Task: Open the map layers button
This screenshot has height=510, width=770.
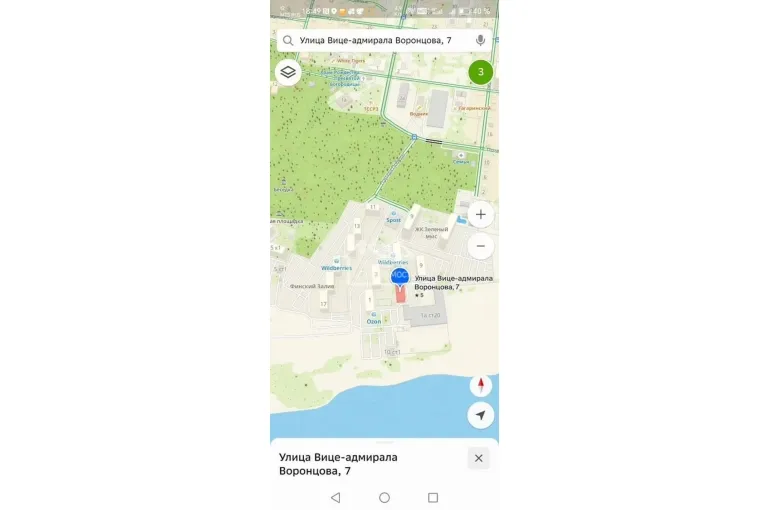Action: (288, 72)
